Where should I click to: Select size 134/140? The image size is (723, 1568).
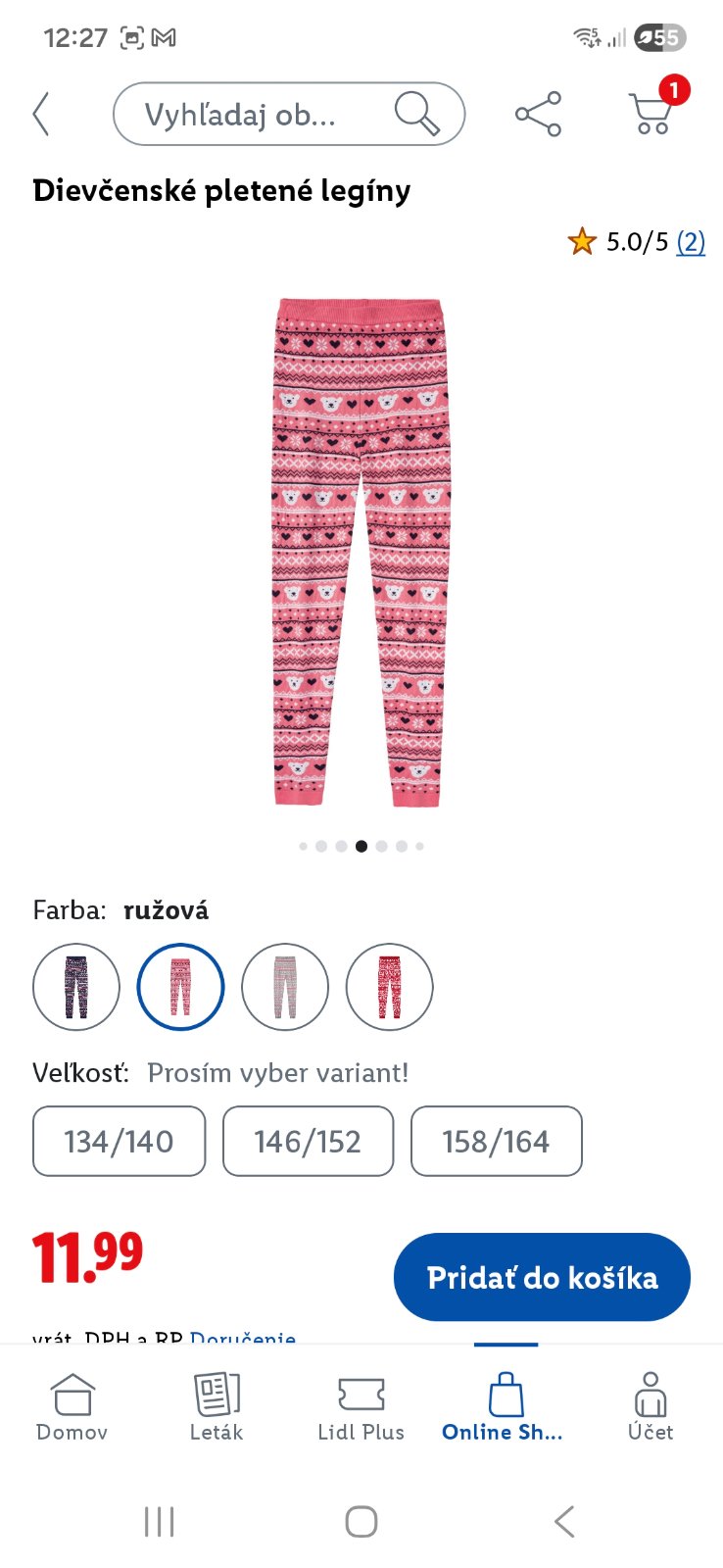119,1141
